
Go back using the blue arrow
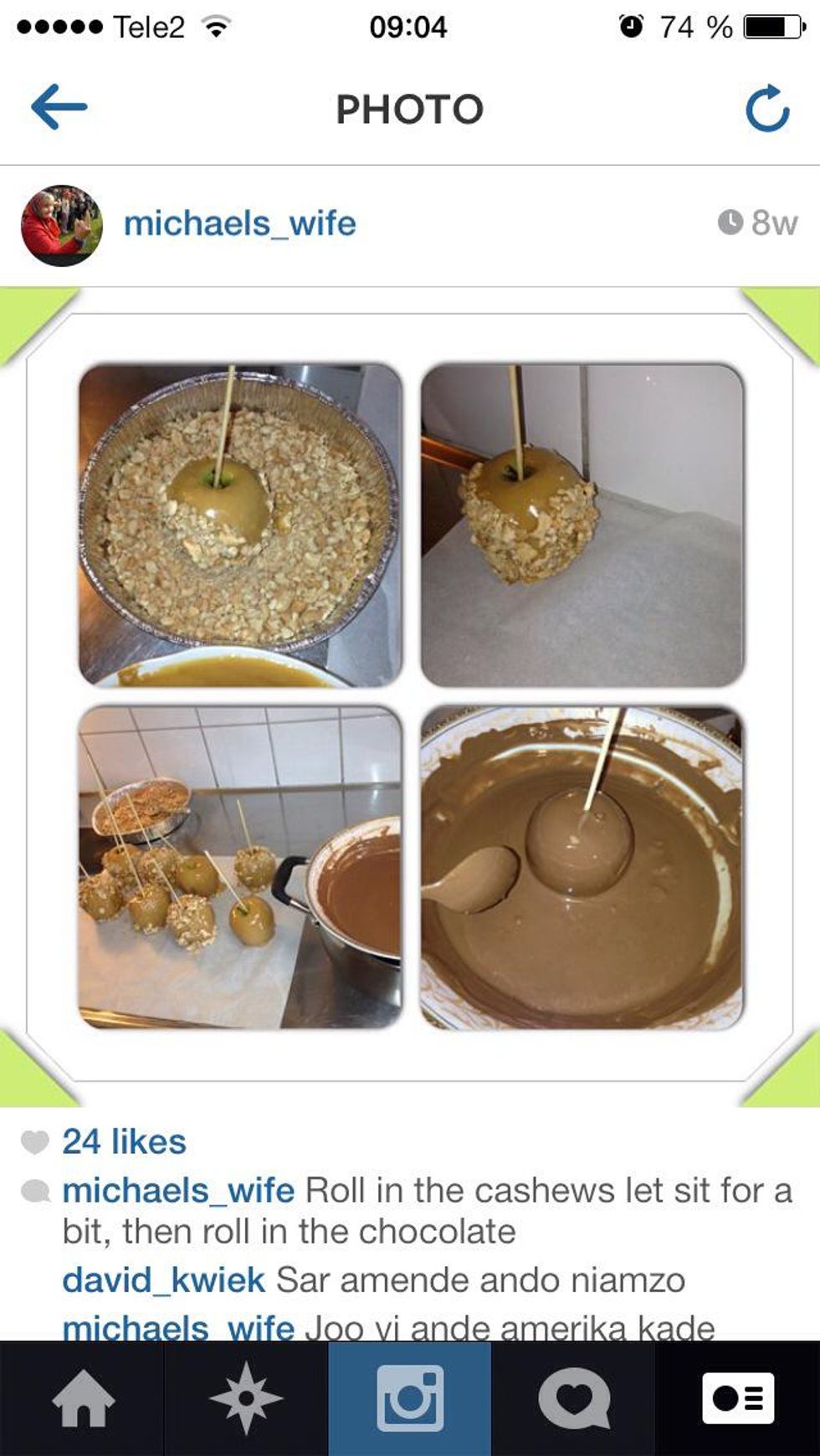click(59, 107)
